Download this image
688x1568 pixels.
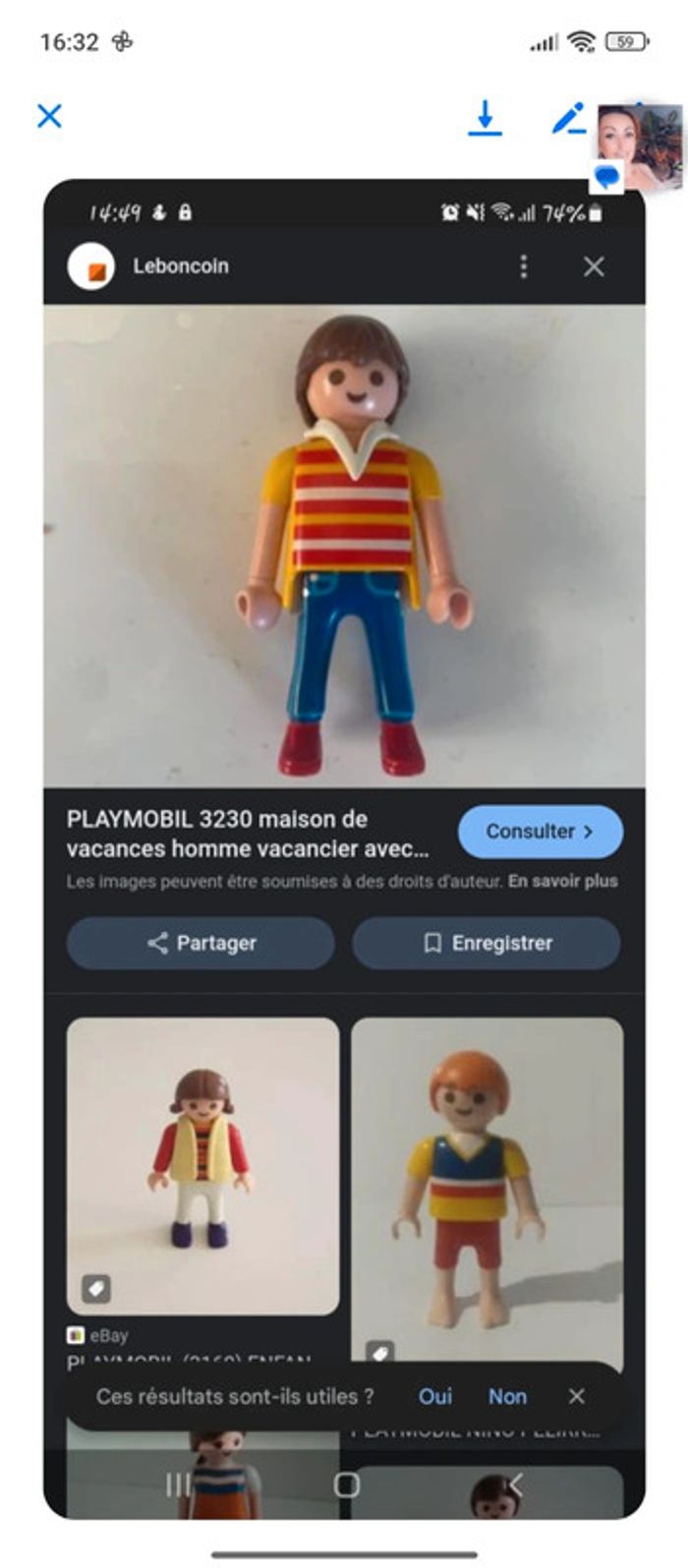485,118
